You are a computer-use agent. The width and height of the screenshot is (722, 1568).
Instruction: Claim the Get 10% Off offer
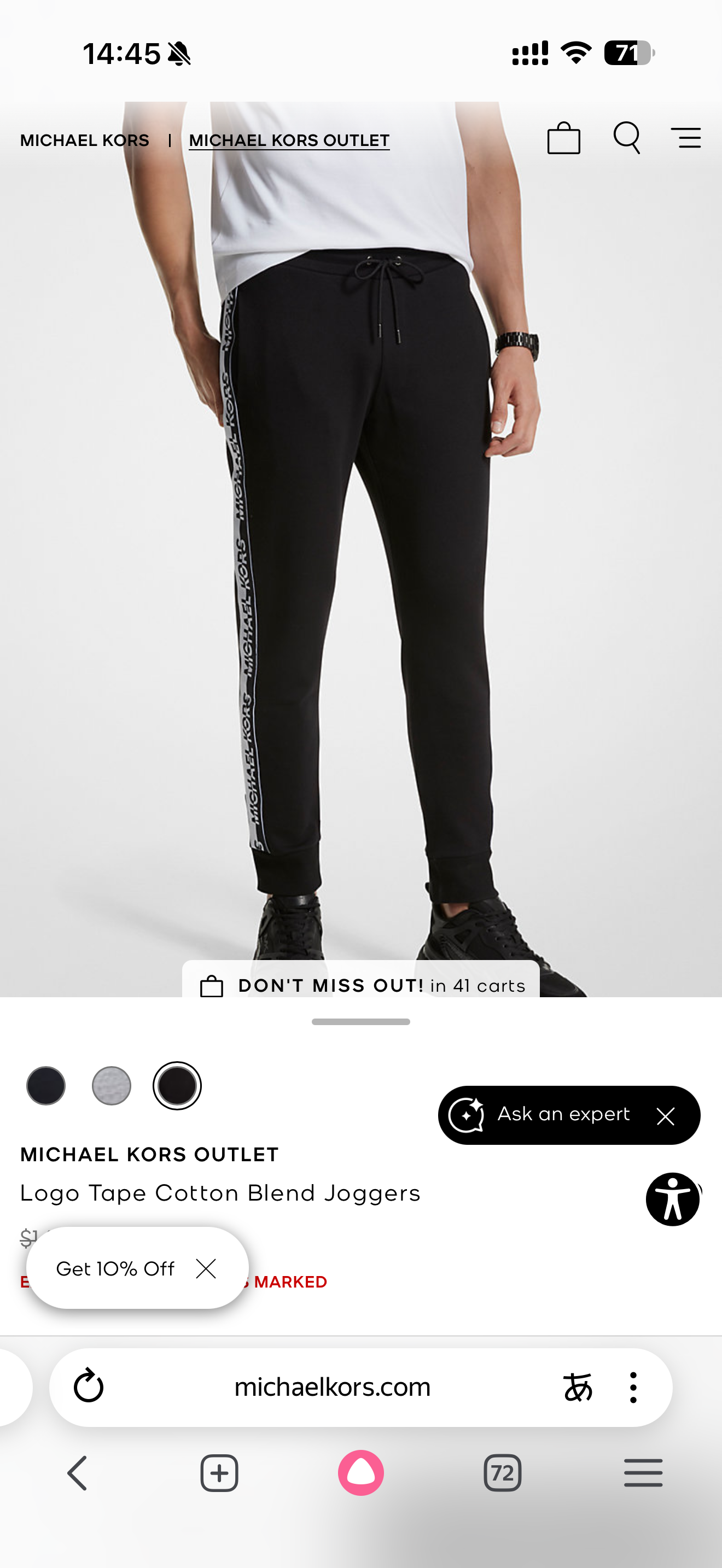115,1269
